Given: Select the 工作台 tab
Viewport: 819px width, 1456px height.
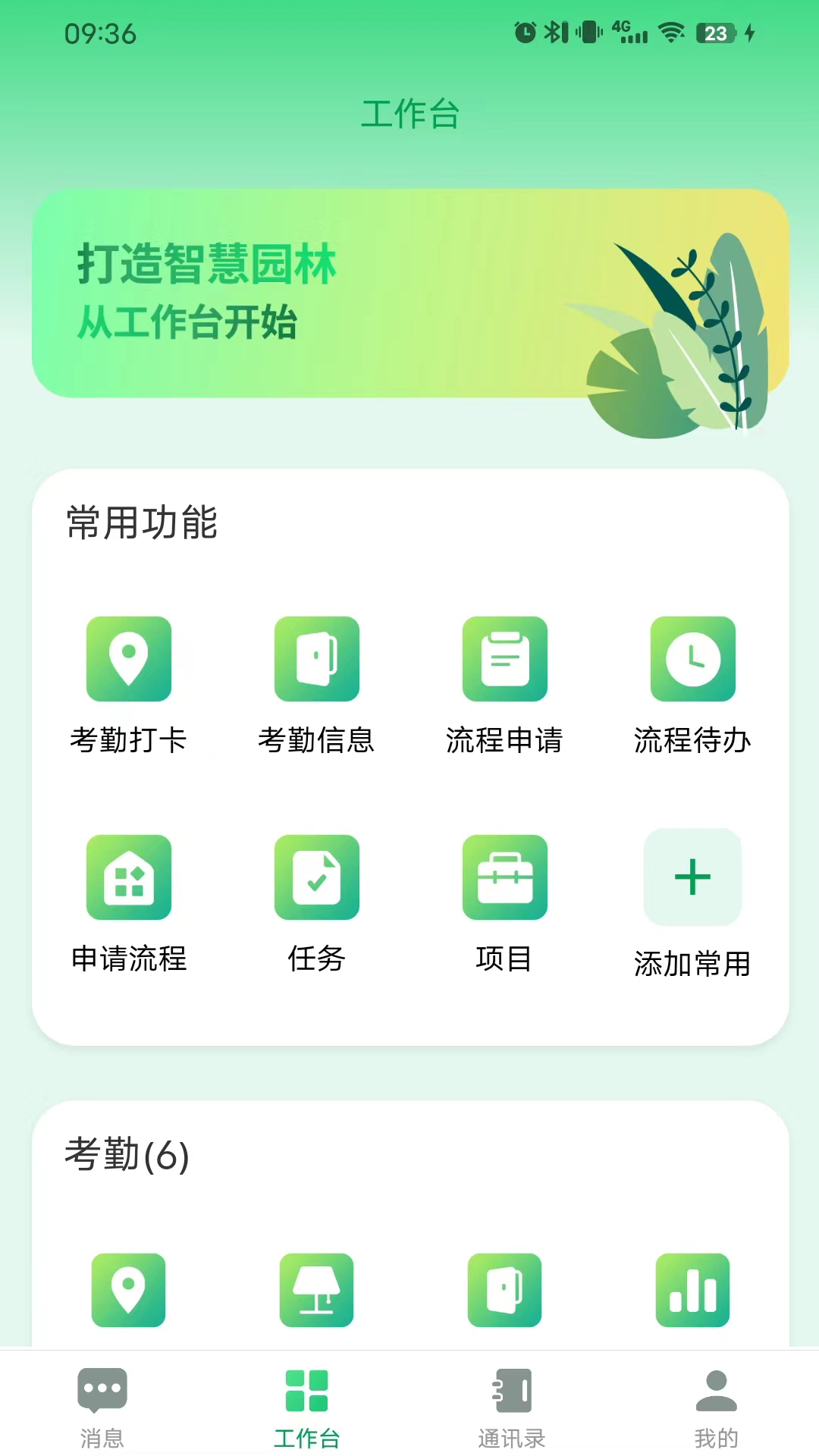Looking at the screenshot, I should [x=307, y=1405].
